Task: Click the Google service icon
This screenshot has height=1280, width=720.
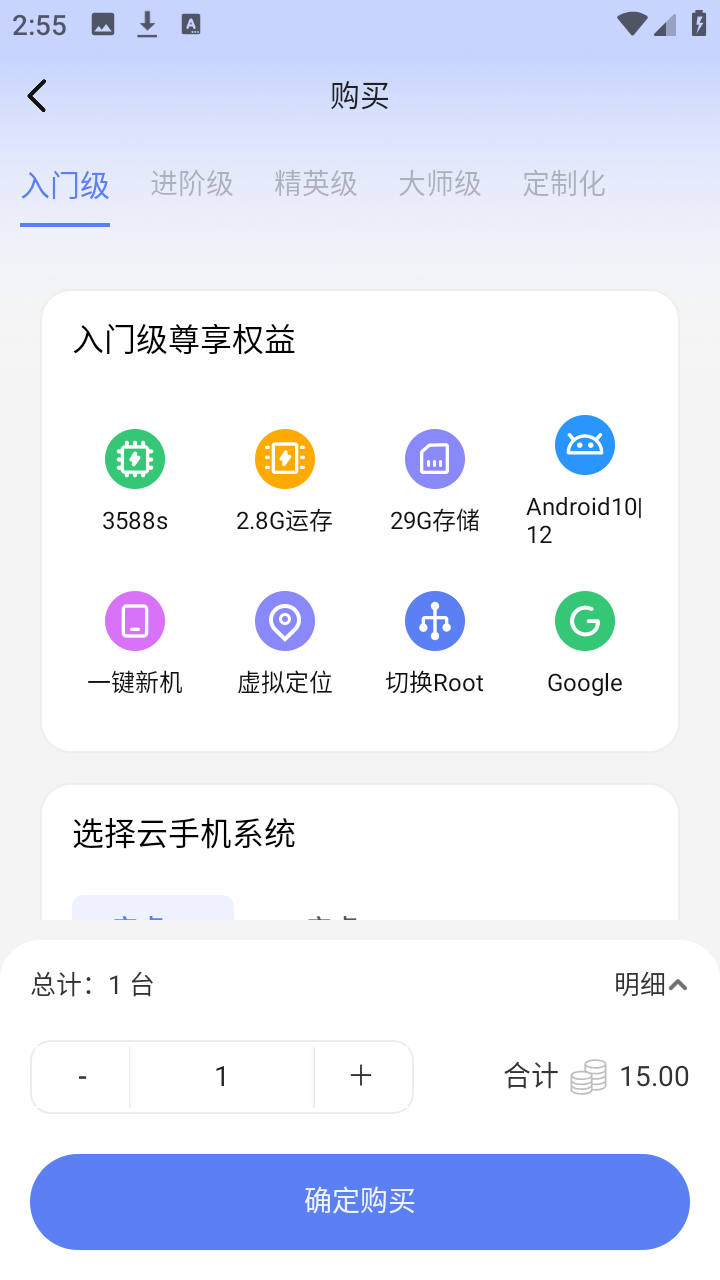Action: coord(585,620)
